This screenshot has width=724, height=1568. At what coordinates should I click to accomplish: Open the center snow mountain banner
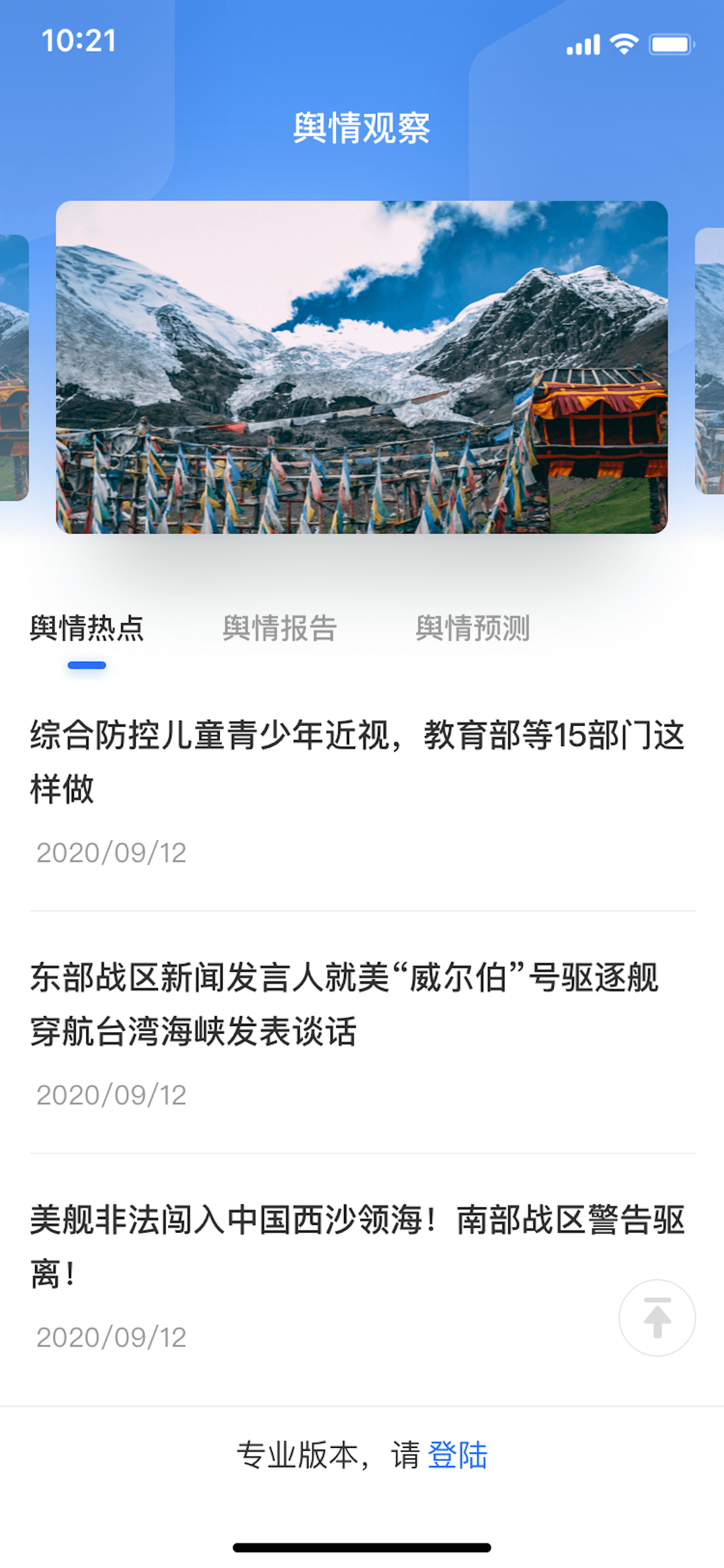click(362, 367)
